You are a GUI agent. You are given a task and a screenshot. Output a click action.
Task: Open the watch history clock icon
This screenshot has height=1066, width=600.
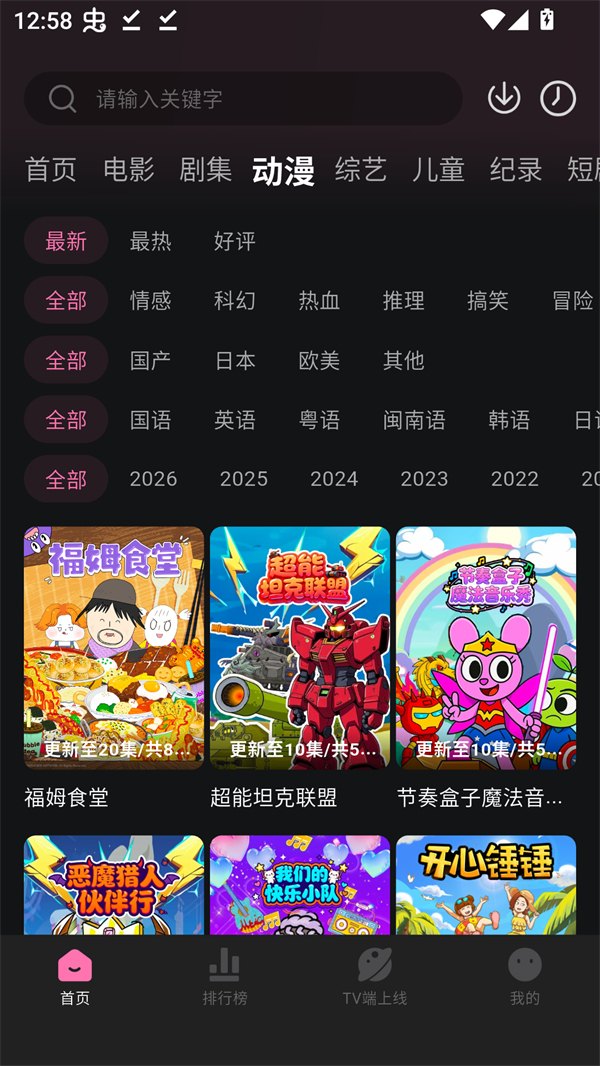(558, 98)
